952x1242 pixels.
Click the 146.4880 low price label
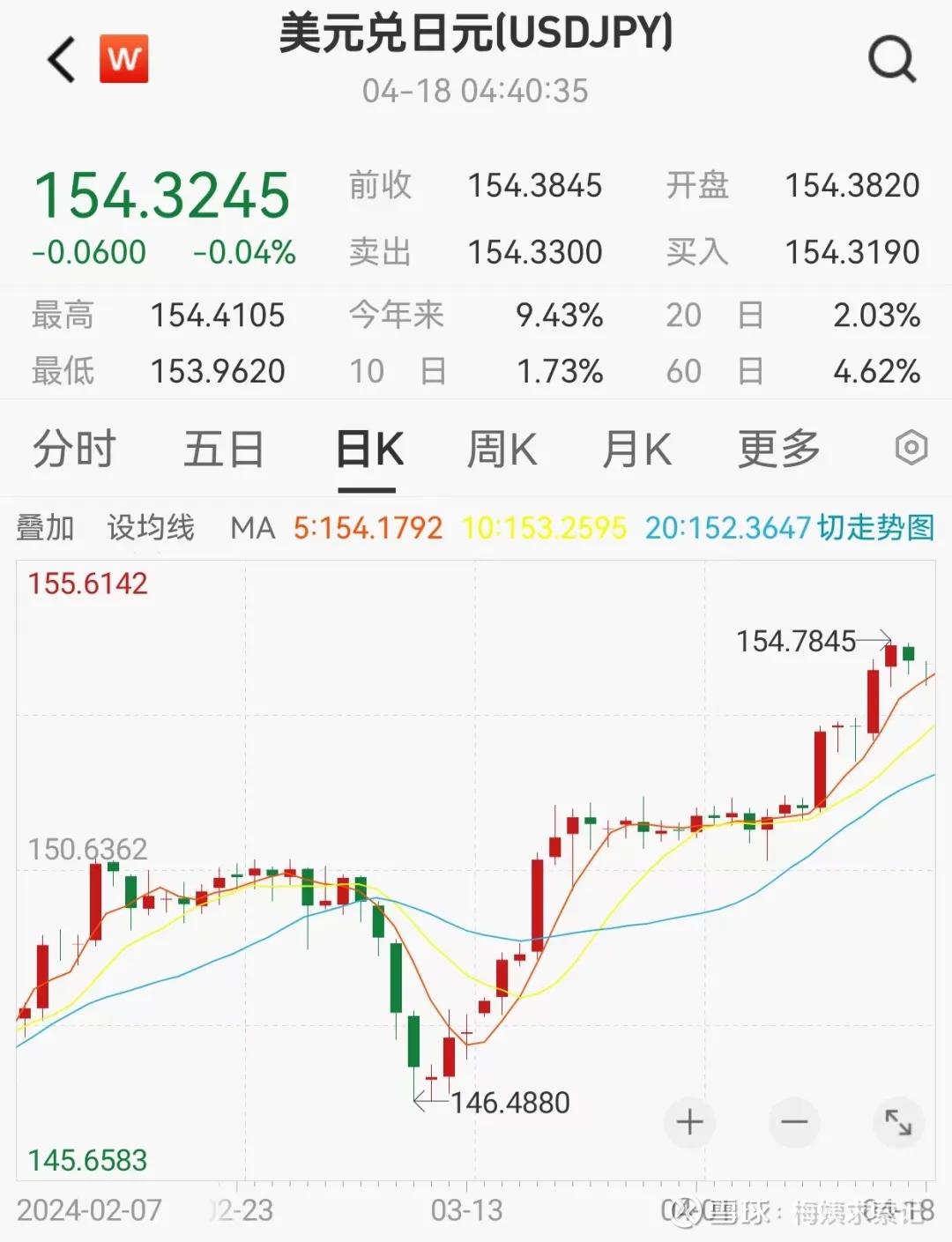coord(509,1103)
